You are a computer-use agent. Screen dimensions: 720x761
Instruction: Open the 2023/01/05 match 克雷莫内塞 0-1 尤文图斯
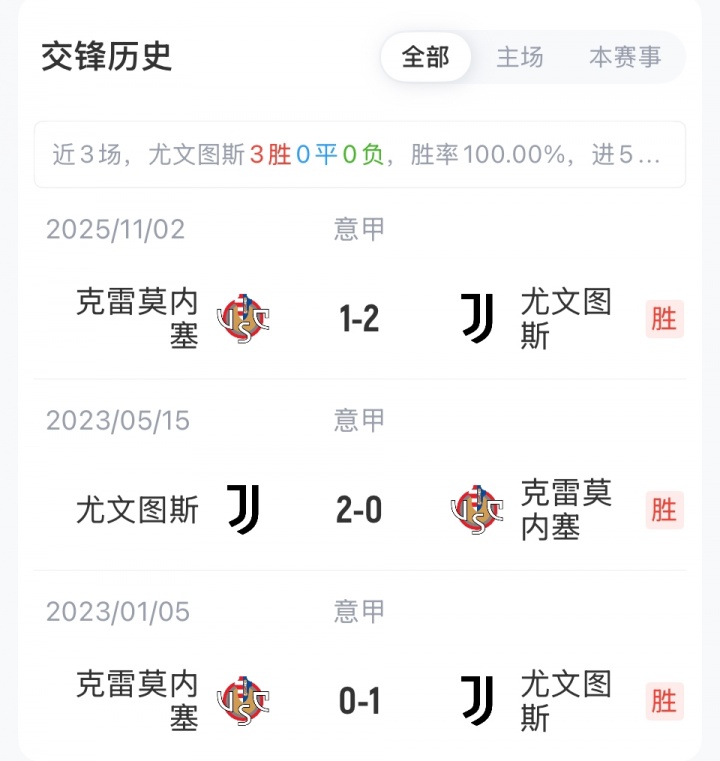[359, 701]
